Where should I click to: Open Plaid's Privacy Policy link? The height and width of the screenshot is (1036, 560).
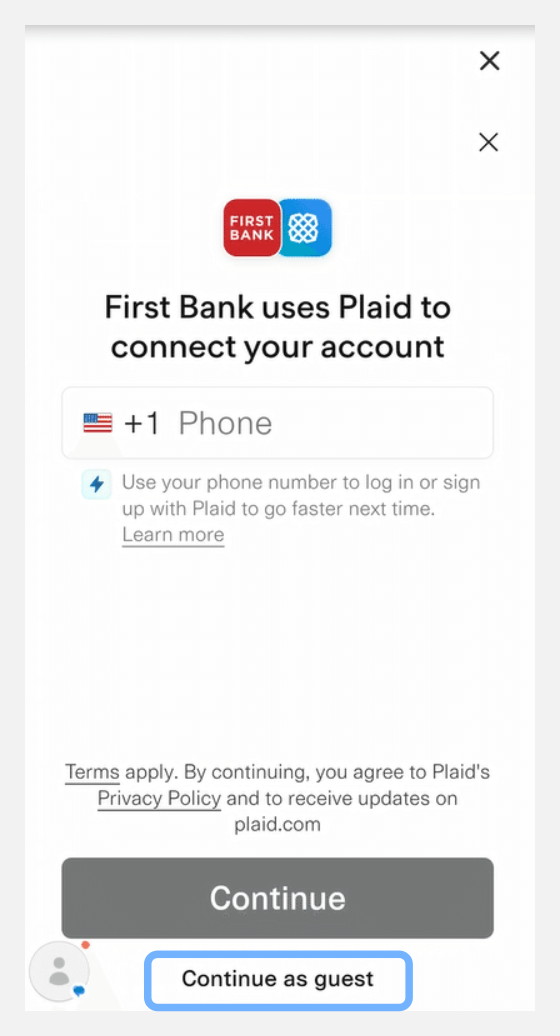pyautogui.click(x=159, y=798)
